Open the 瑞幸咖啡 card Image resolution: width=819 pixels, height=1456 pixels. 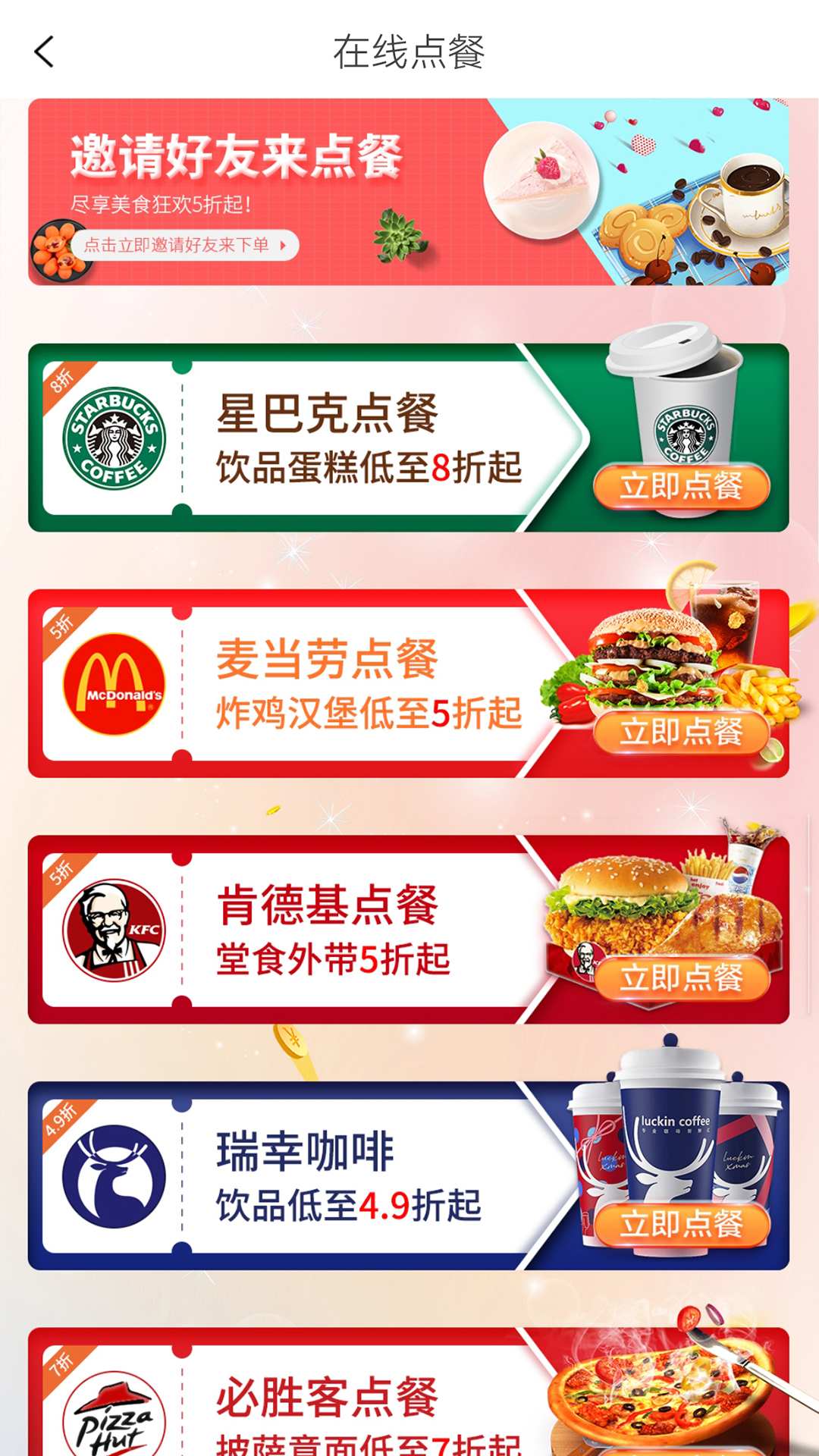pos(326,1175)
